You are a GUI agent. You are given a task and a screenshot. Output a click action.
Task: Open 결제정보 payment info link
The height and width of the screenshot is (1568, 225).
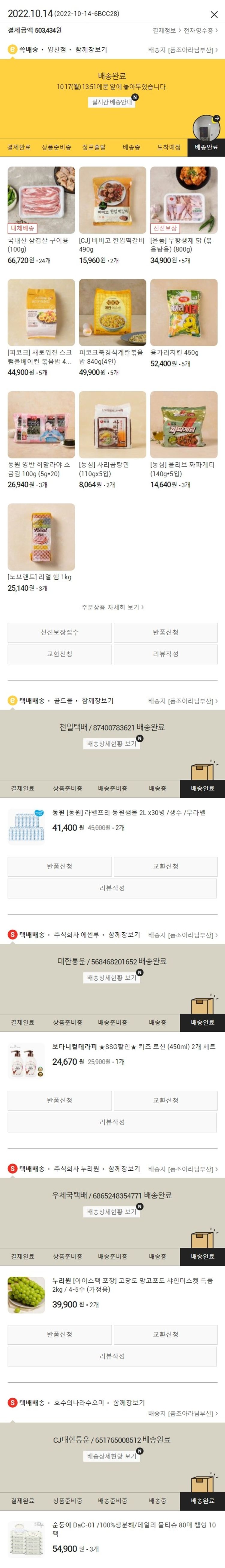tap(165, 31)
